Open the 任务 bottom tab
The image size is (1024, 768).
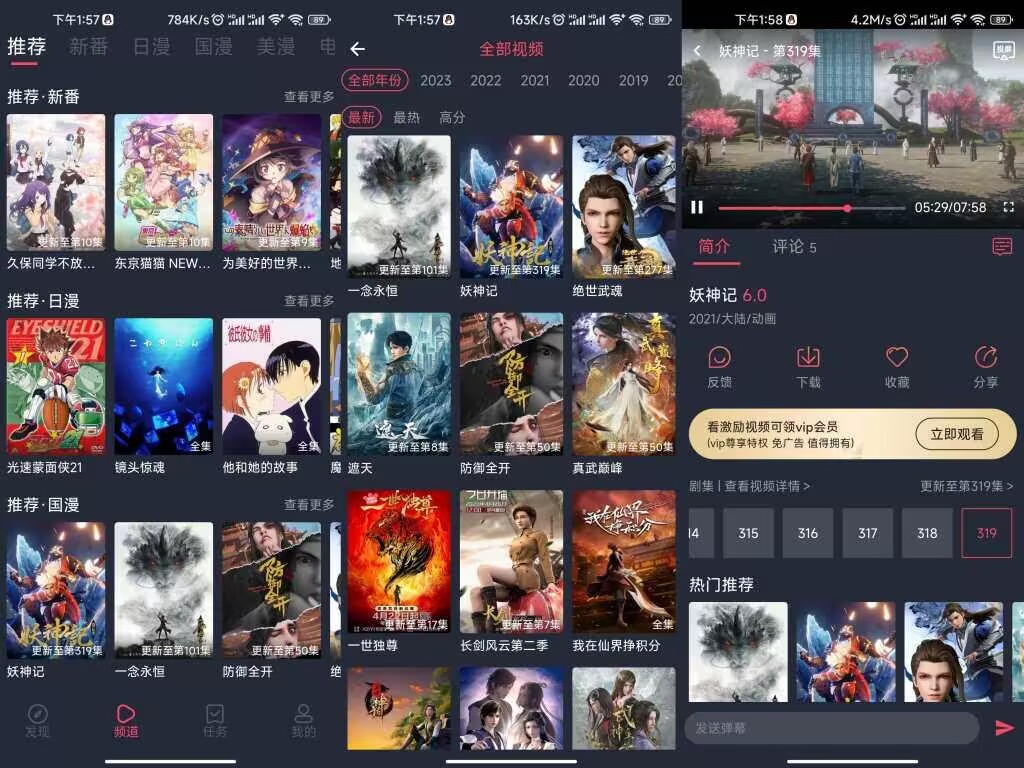click(x=215, y=720)
